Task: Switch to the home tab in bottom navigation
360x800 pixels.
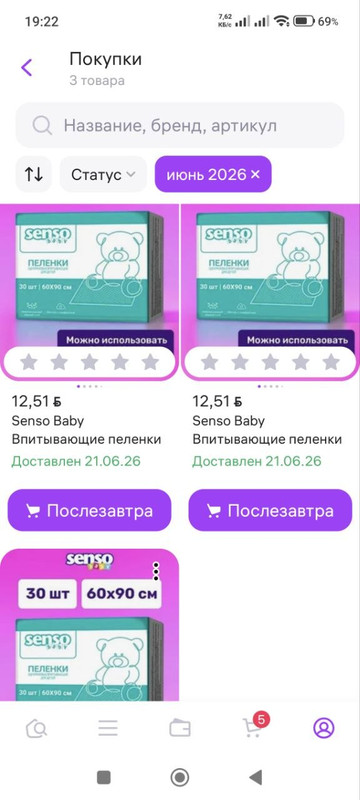Action: coord(36,728)
